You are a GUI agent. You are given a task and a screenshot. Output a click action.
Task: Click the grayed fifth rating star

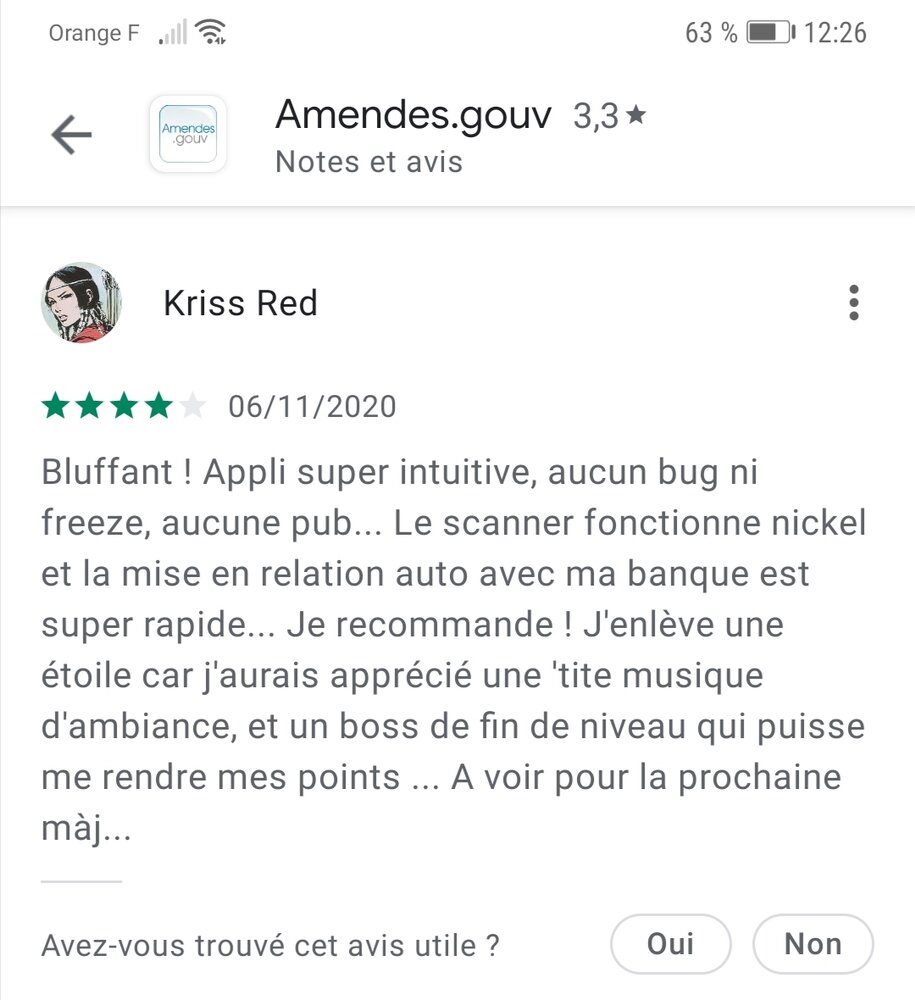coord(191,406)
